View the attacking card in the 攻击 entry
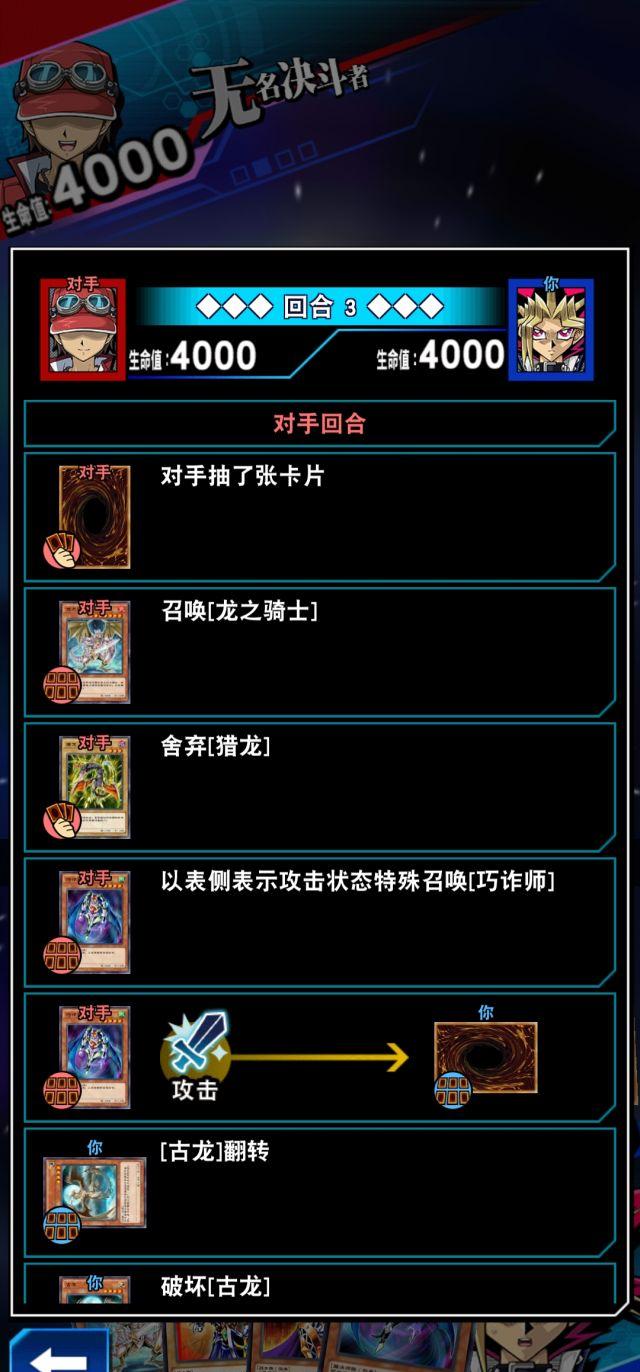 (x=94, y=1057)
